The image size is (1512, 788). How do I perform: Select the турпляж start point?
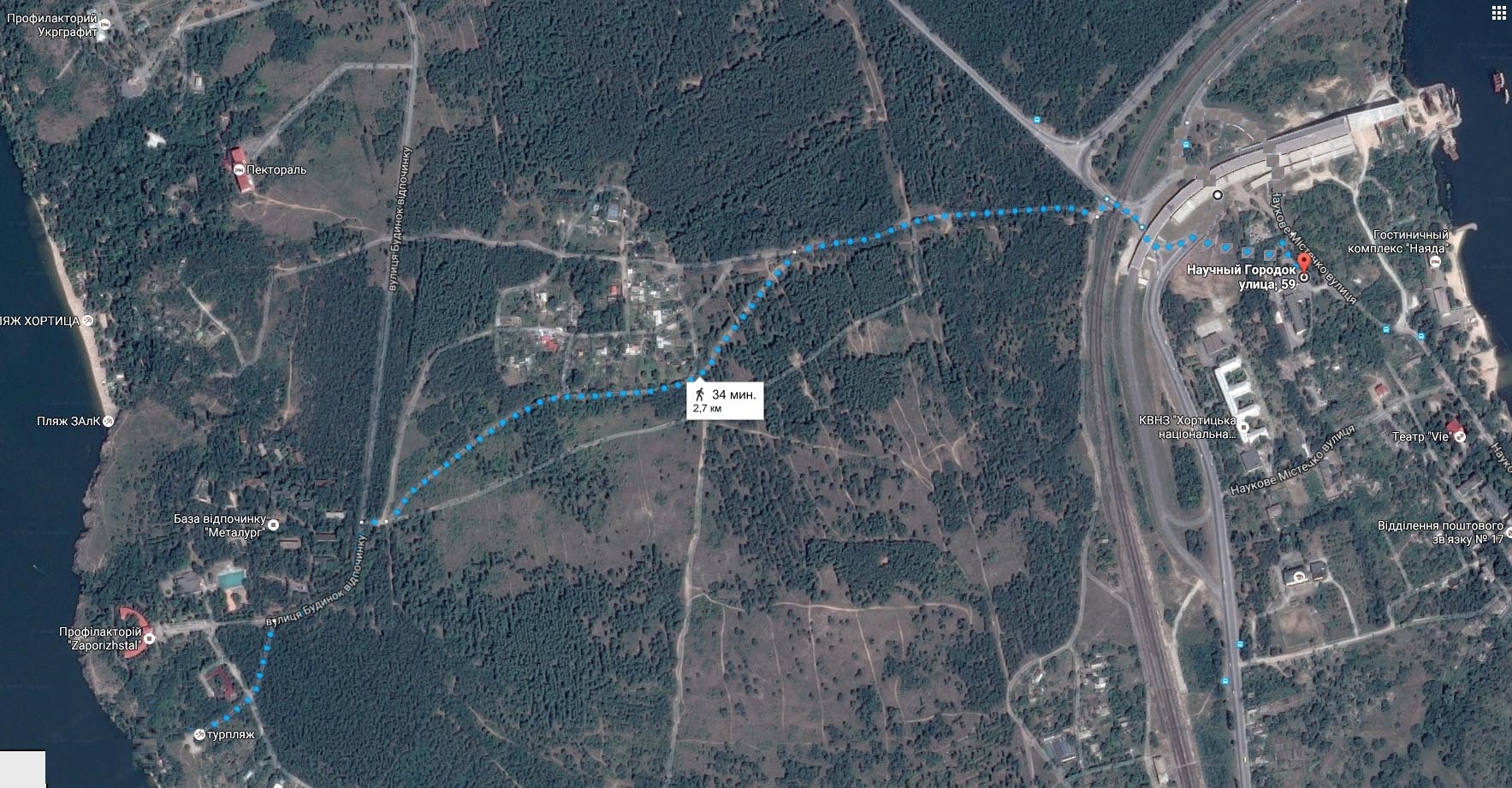[x=199, y=735]
